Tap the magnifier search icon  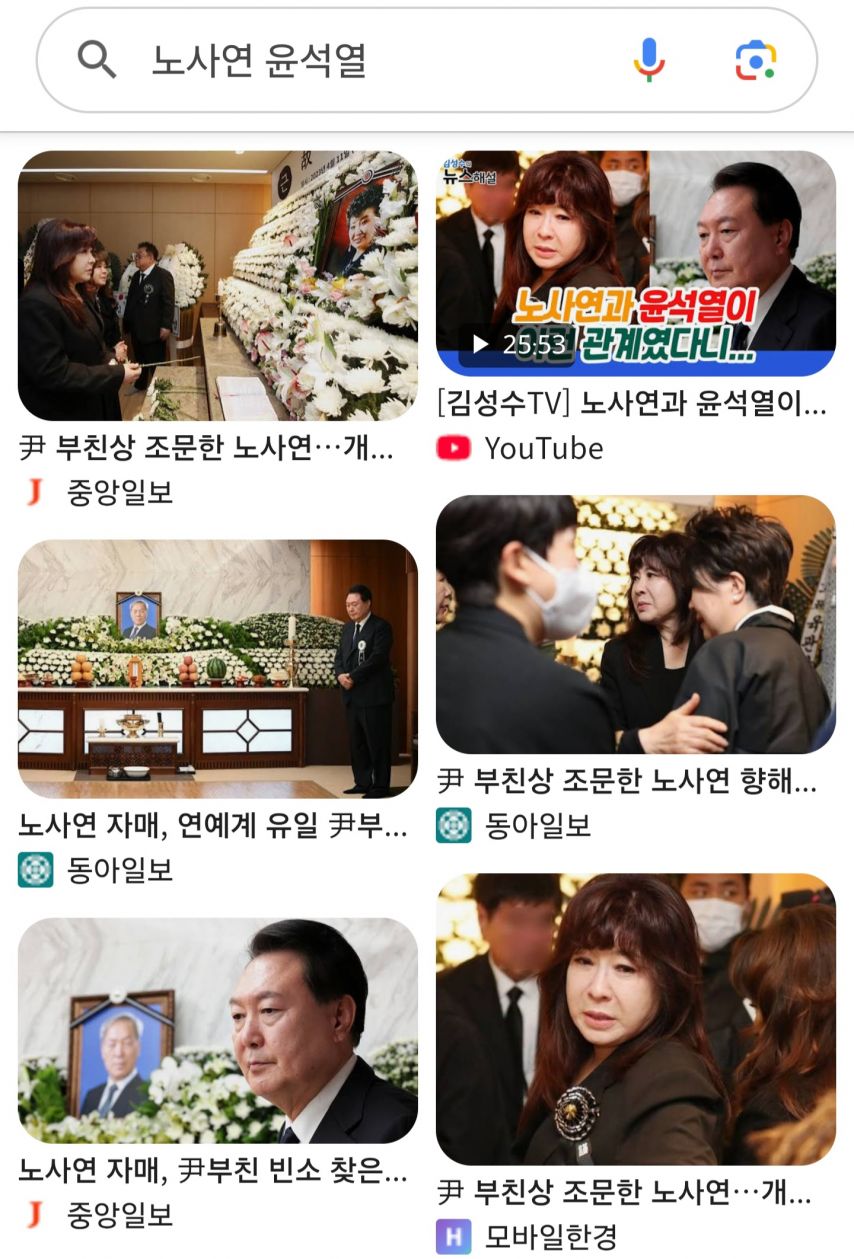[x=97, y=61]
